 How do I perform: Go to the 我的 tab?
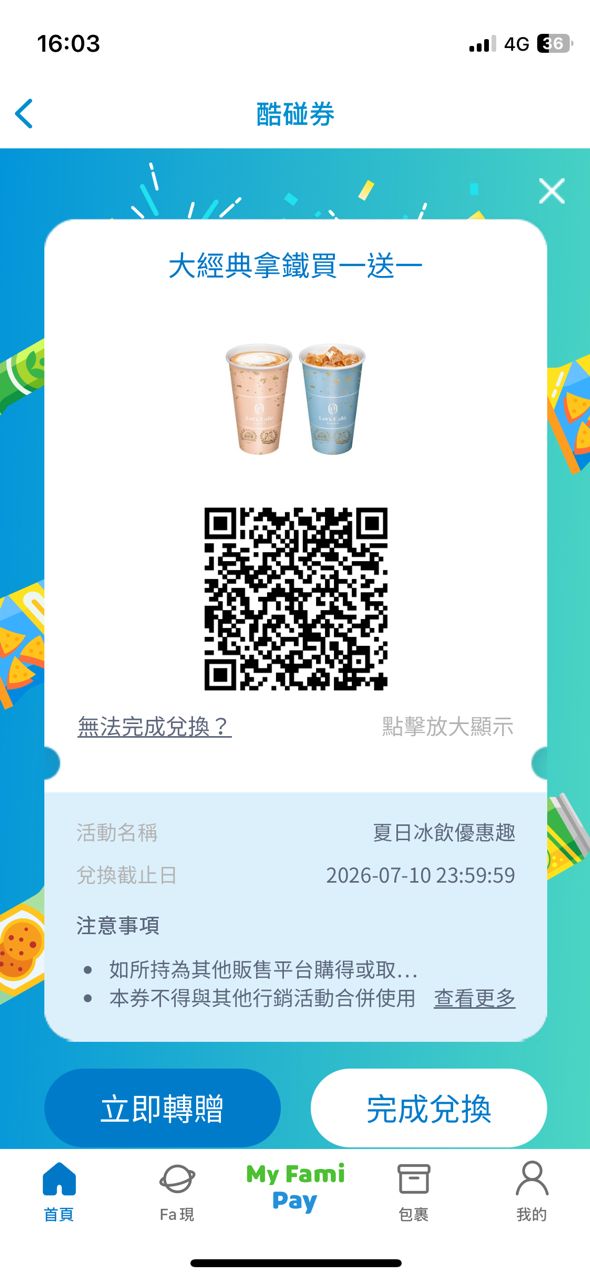tap(531, 1192)
